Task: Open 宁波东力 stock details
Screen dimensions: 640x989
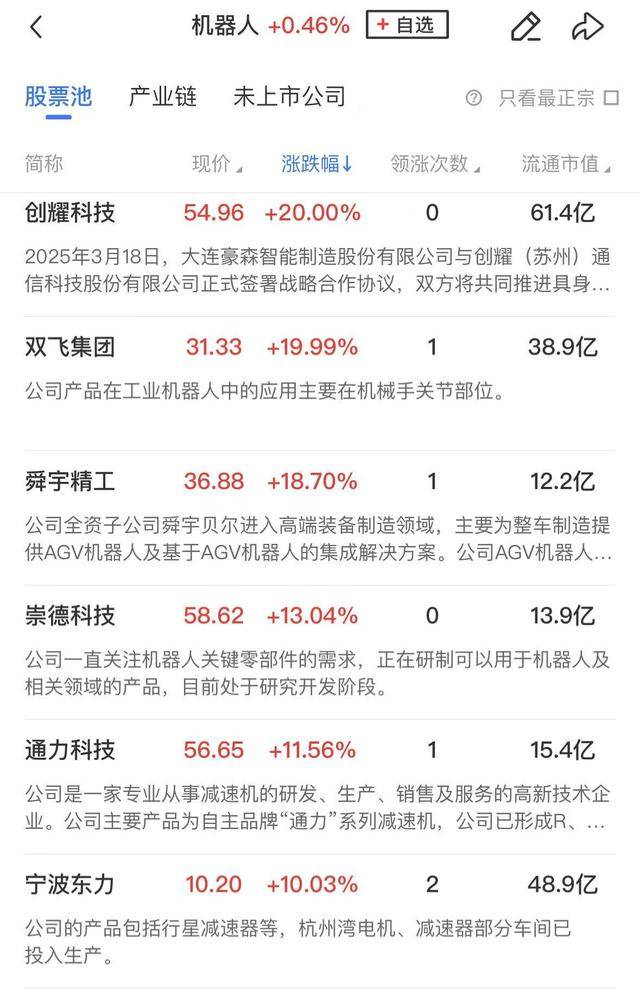Action: 70,884
